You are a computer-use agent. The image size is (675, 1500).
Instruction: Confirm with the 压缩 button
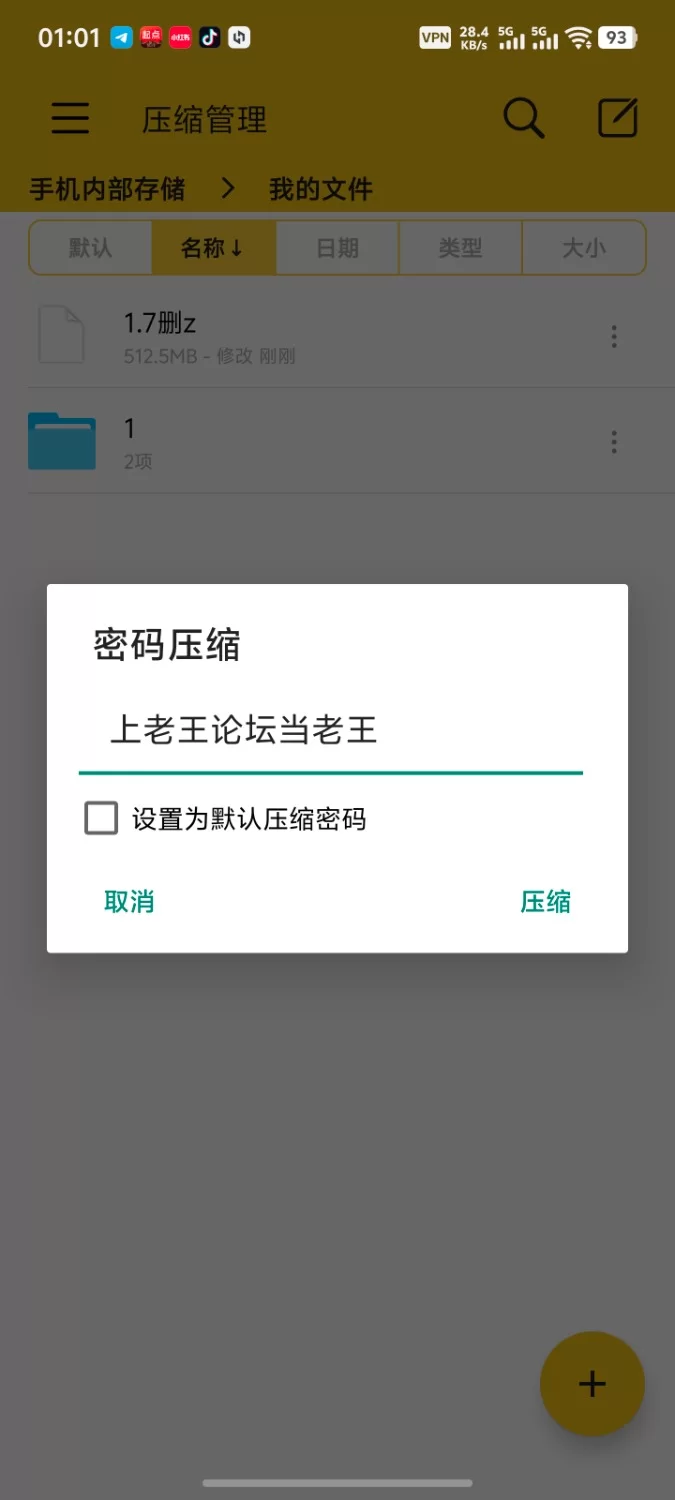(545, 902)
